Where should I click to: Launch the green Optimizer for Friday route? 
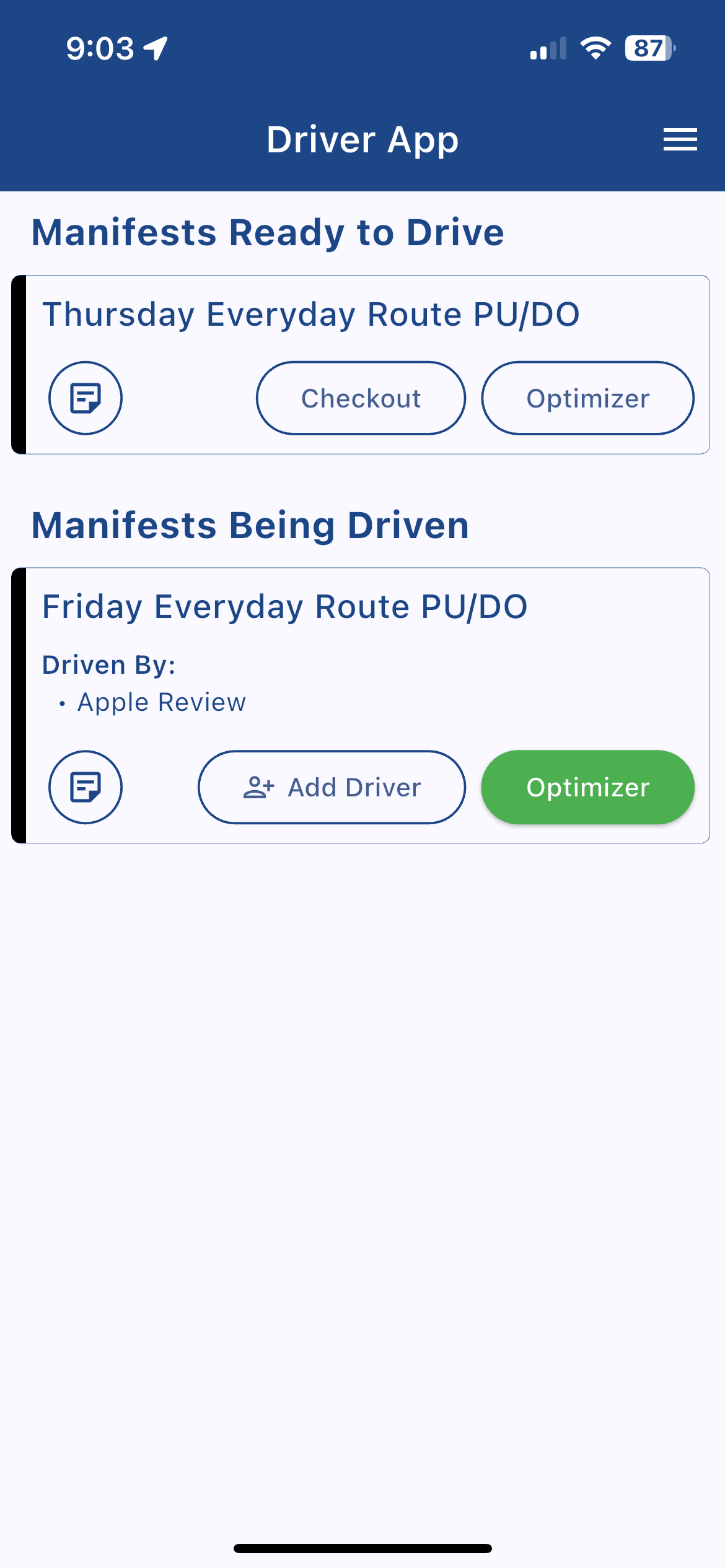click(x=587, y=787)
